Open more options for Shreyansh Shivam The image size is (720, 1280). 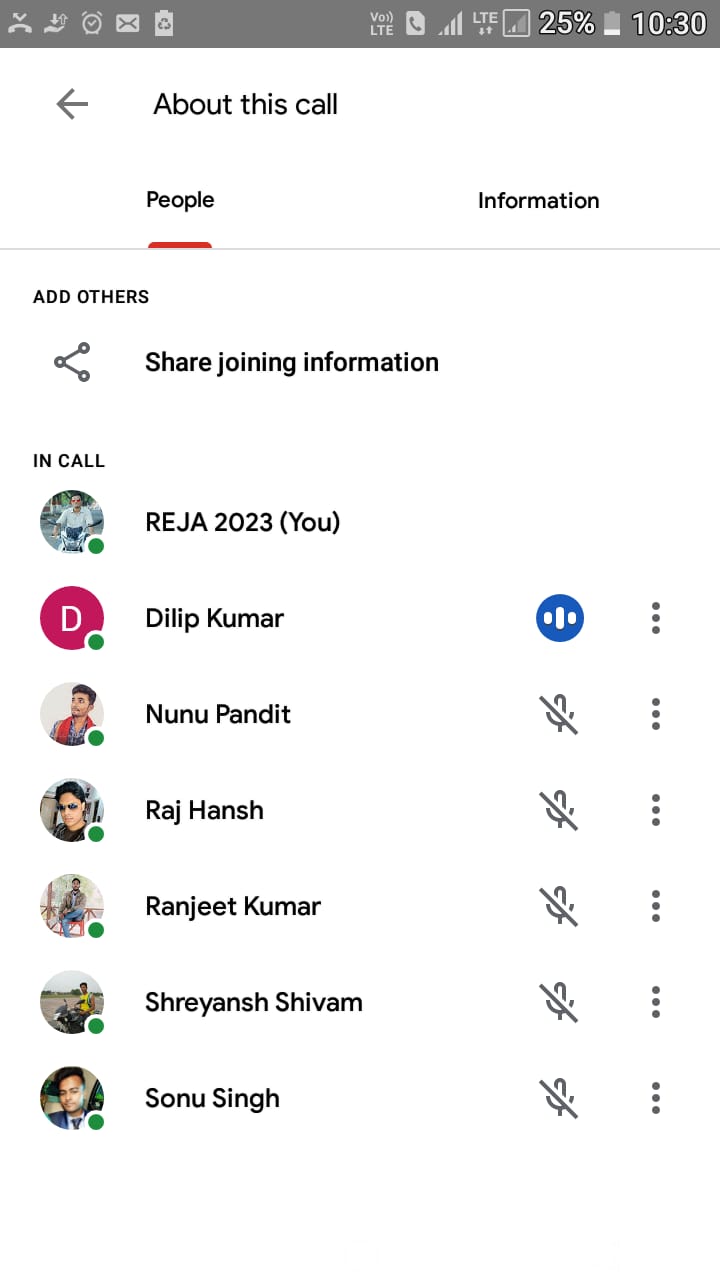[656, 1002]
